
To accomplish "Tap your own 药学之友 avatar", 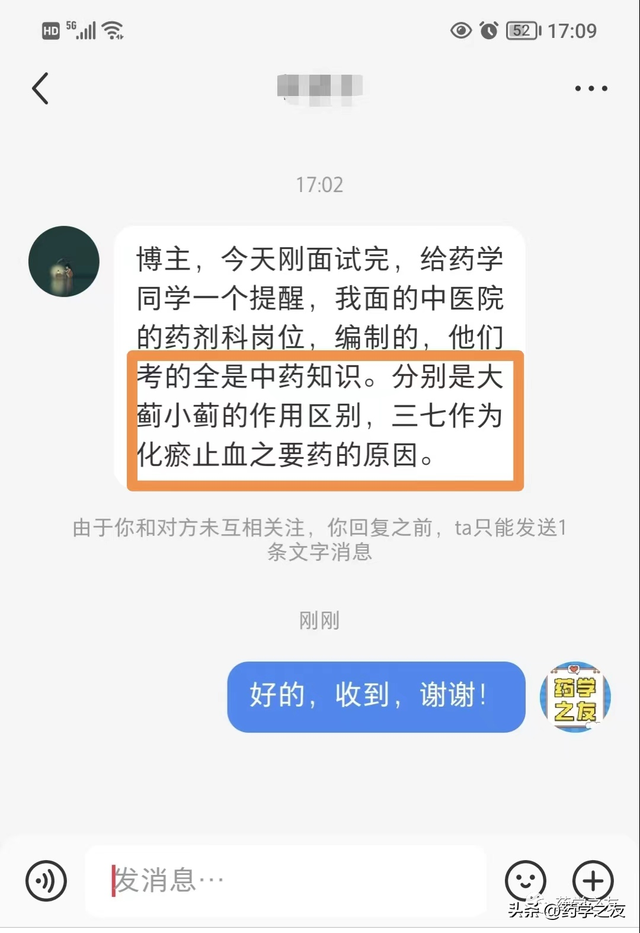I will (x=575, y=696).
